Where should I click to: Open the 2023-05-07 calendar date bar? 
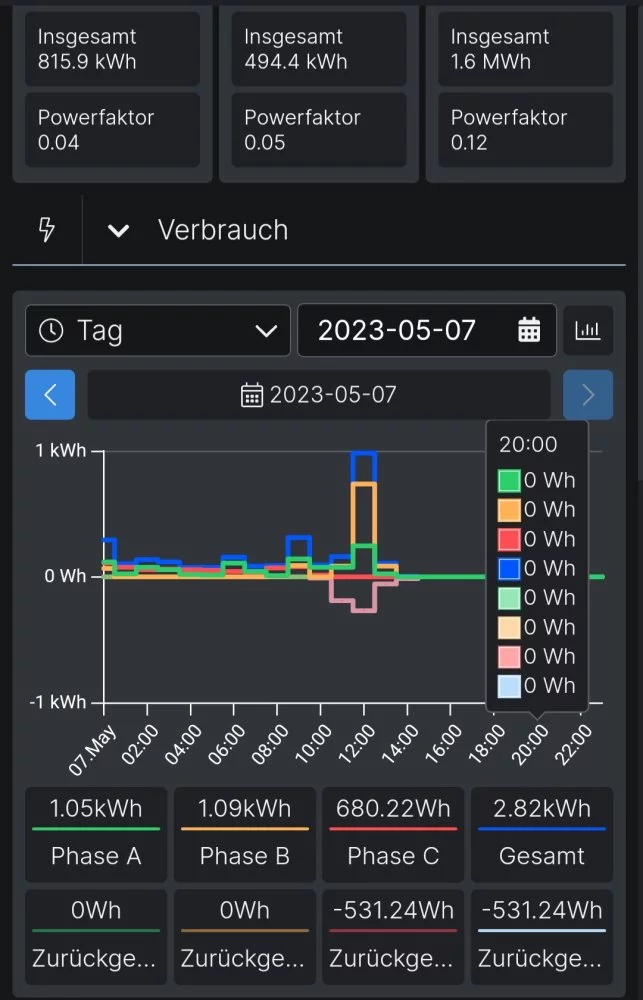pos(319,395)
